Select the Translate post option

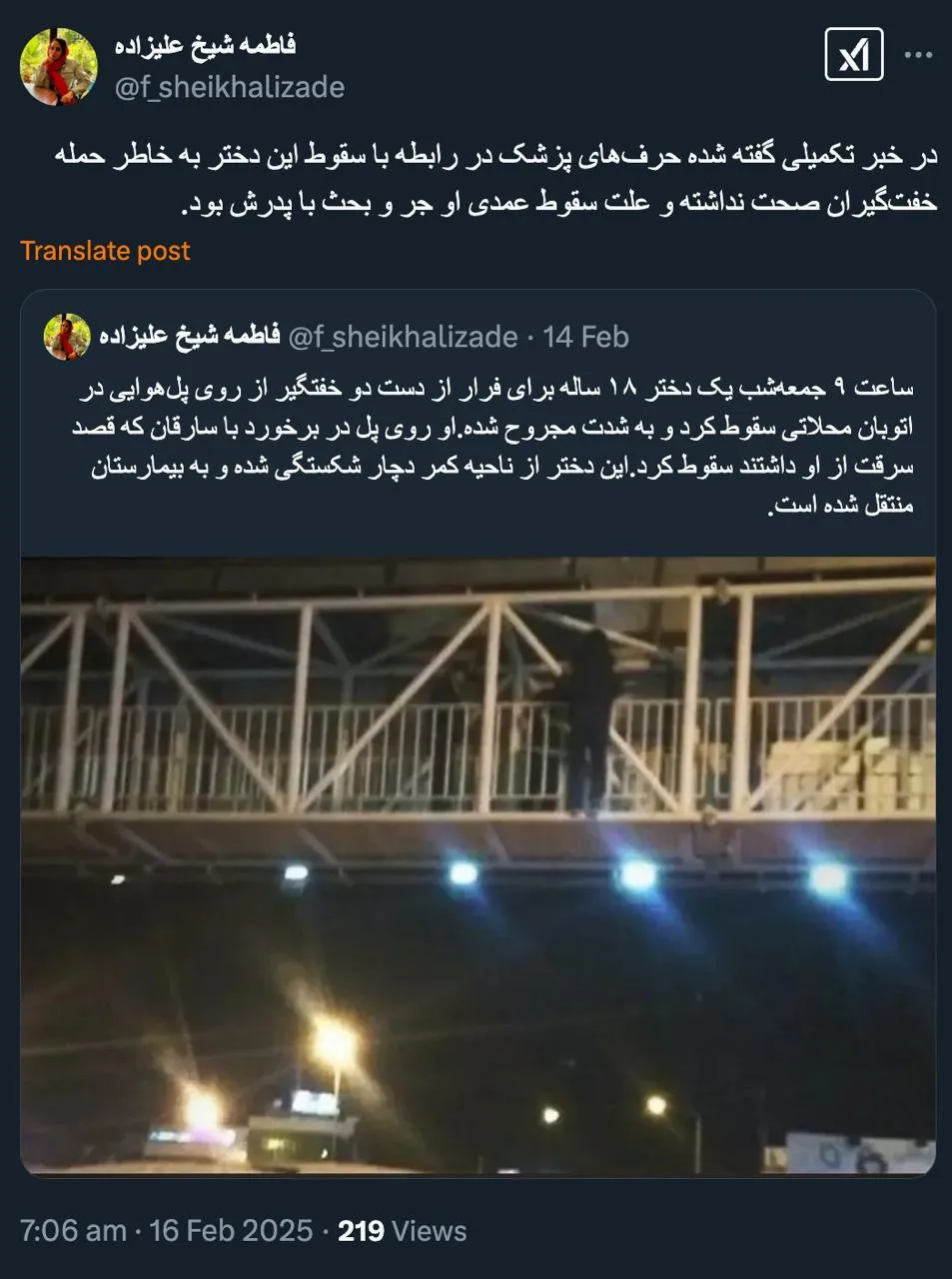pos(103,251)
